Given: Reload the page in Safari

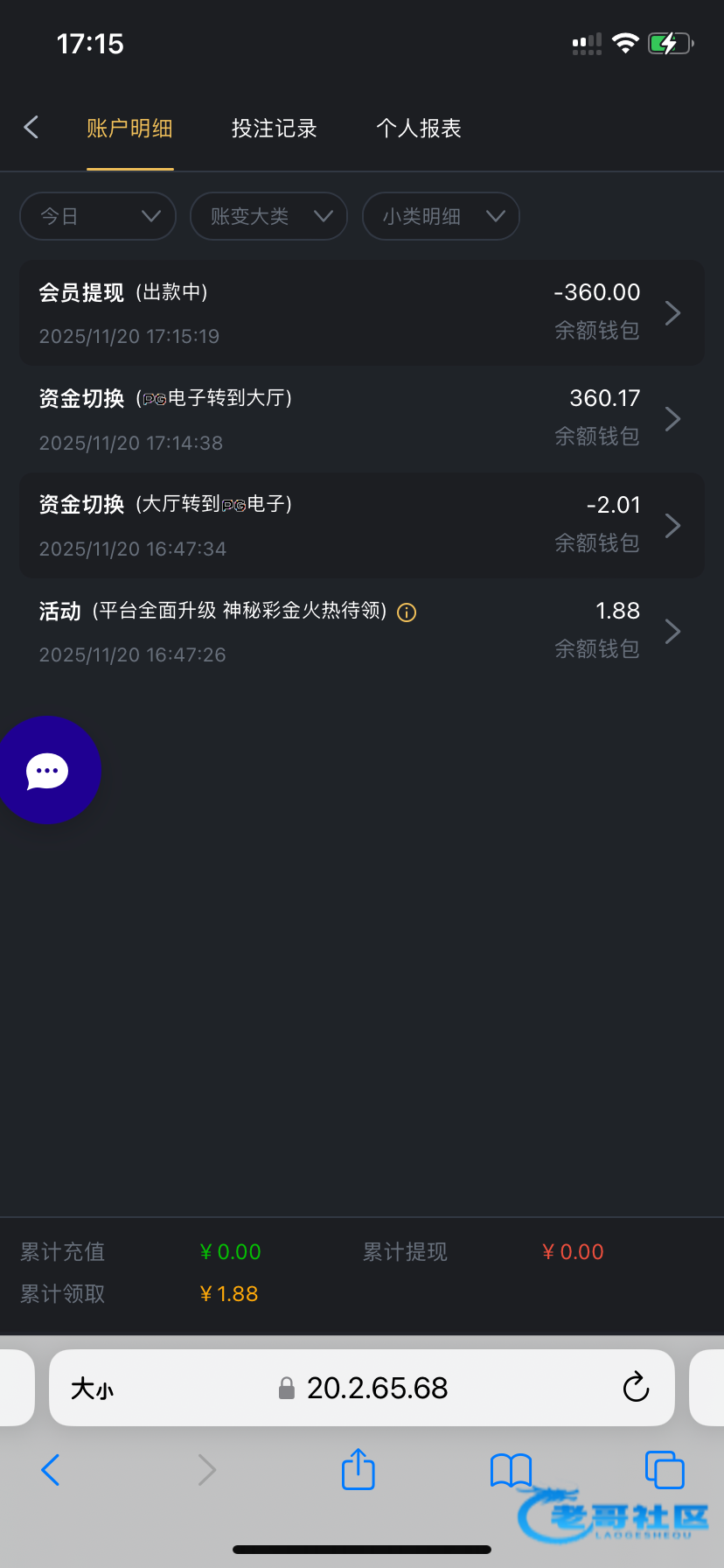Looking at the screenshot, I should pyautogui.click(x=636, y=1388).
